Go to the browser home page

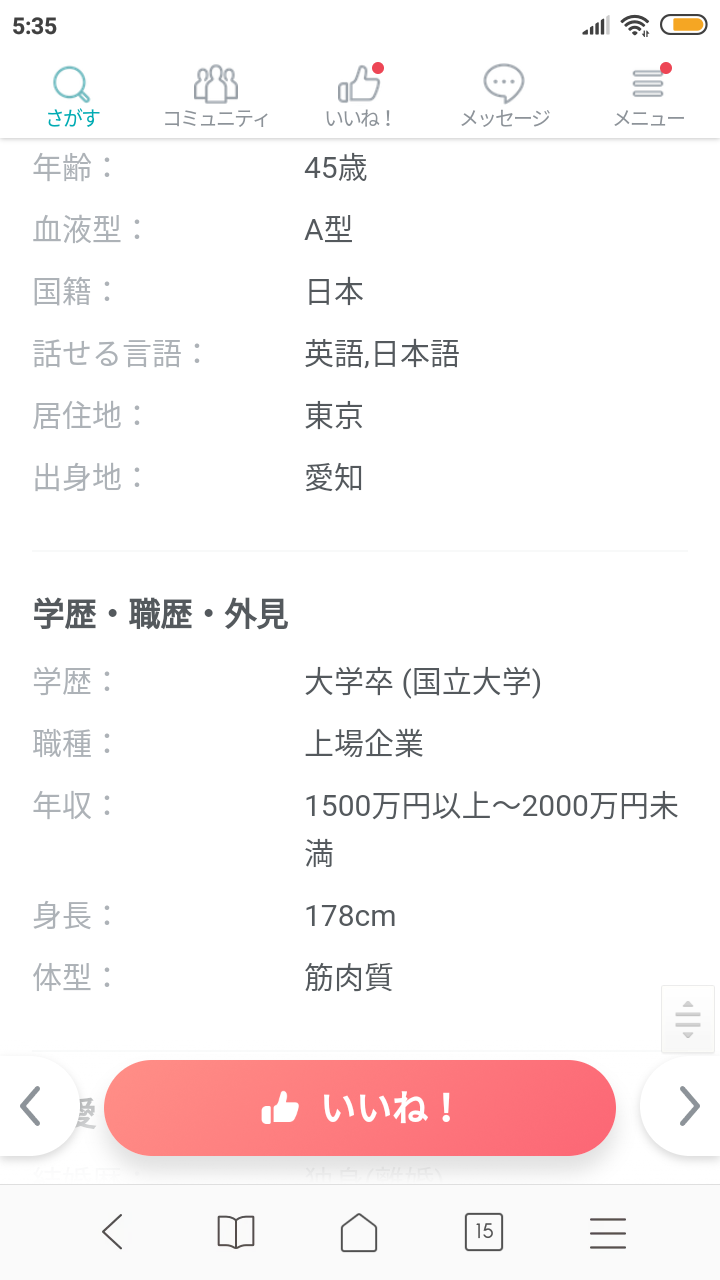click(359, 1232)
